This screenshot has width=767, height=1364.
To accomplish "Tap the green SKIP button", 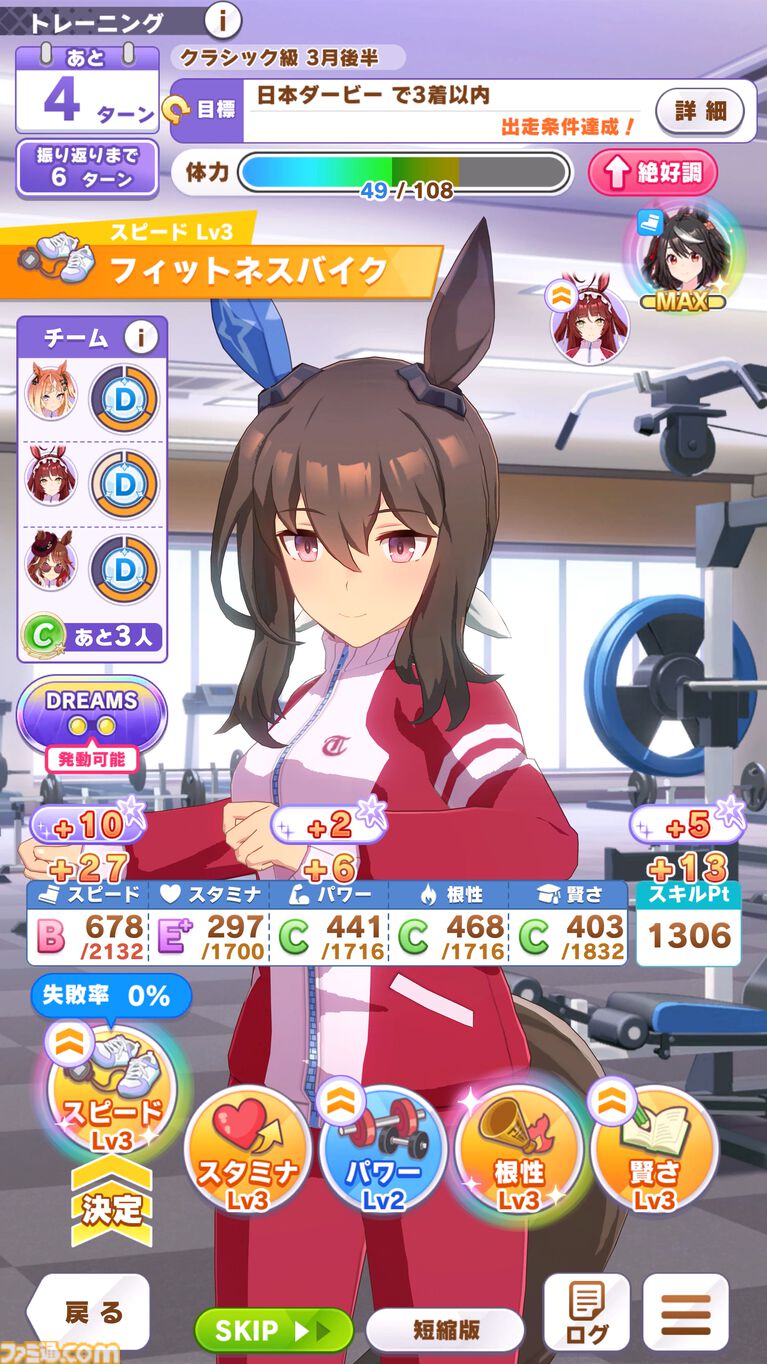I will pos(273,1331).
